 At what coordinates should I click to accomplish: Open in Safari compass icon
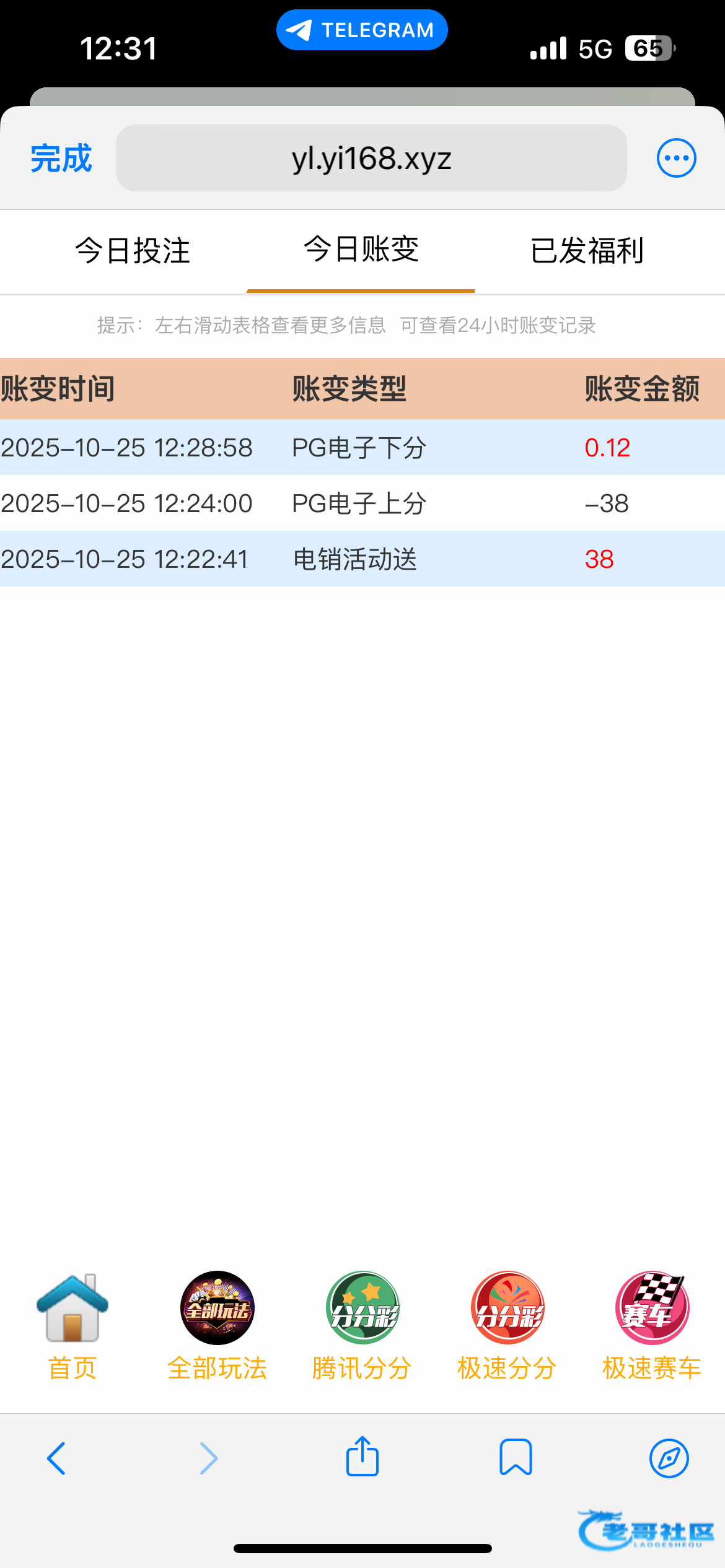click(669, 1458)
